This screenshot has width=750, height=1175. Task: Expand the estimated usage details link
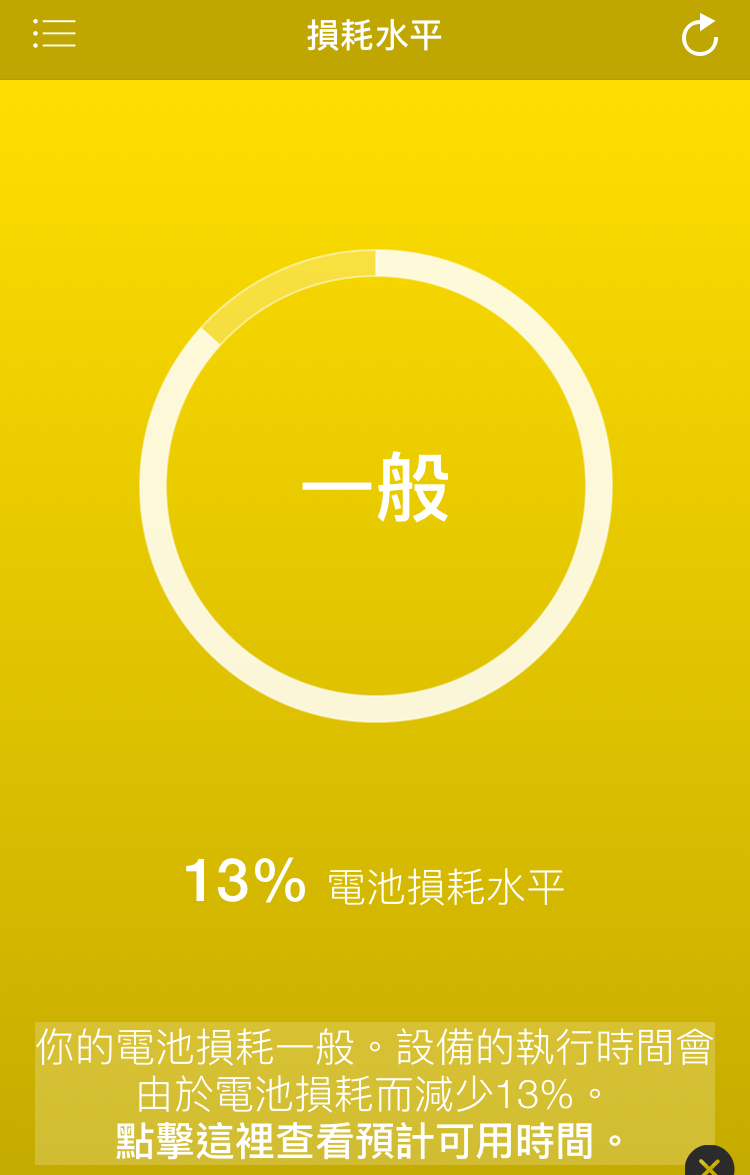tap(375, 1138)
